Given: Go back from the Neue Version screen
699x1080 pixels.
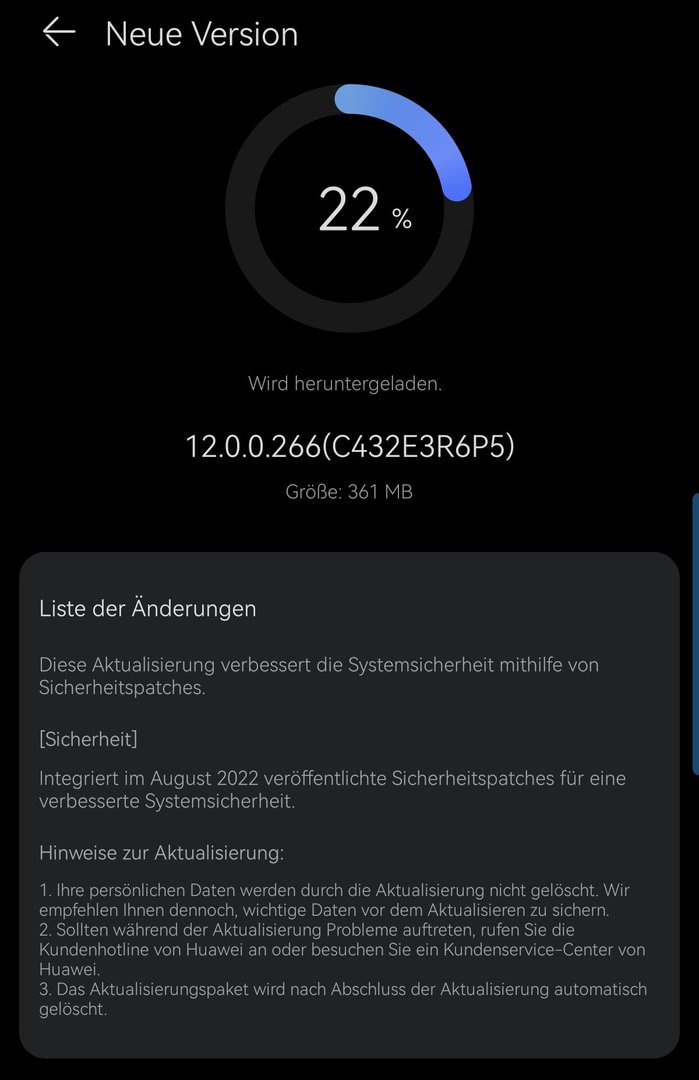Looking at the screenshot, I should (58, 33).
